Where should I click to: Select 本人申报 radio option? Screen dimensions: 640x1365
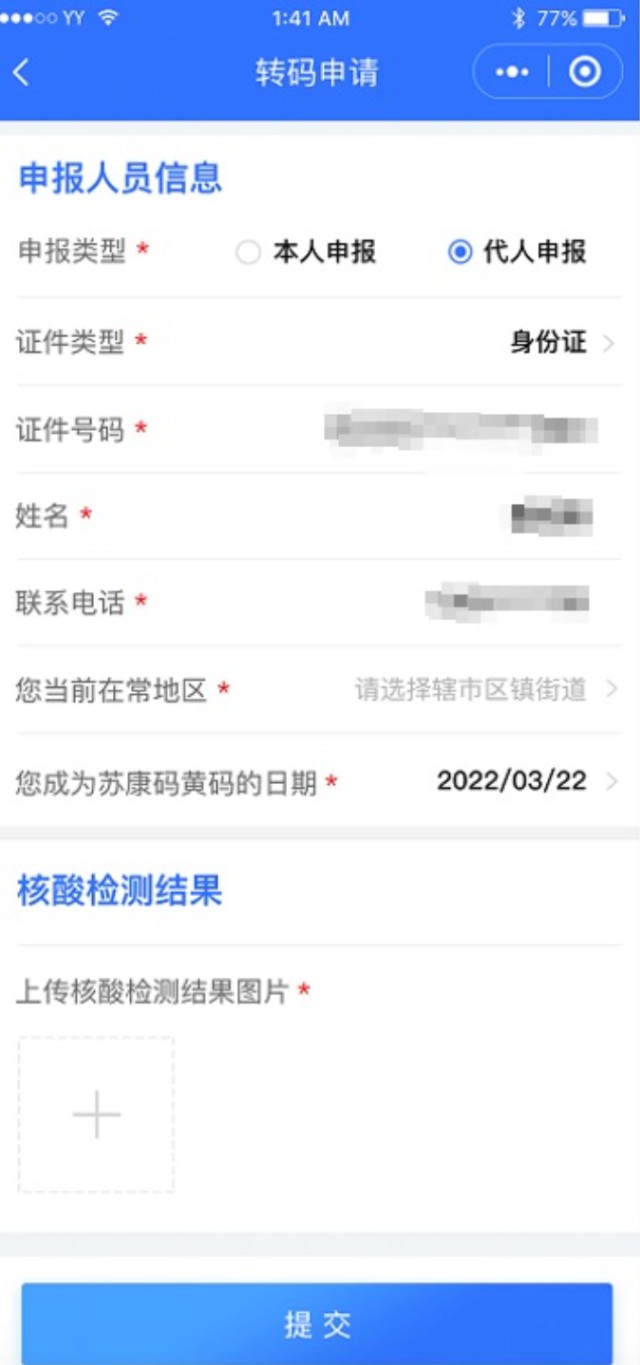click(x=305, y=252)
